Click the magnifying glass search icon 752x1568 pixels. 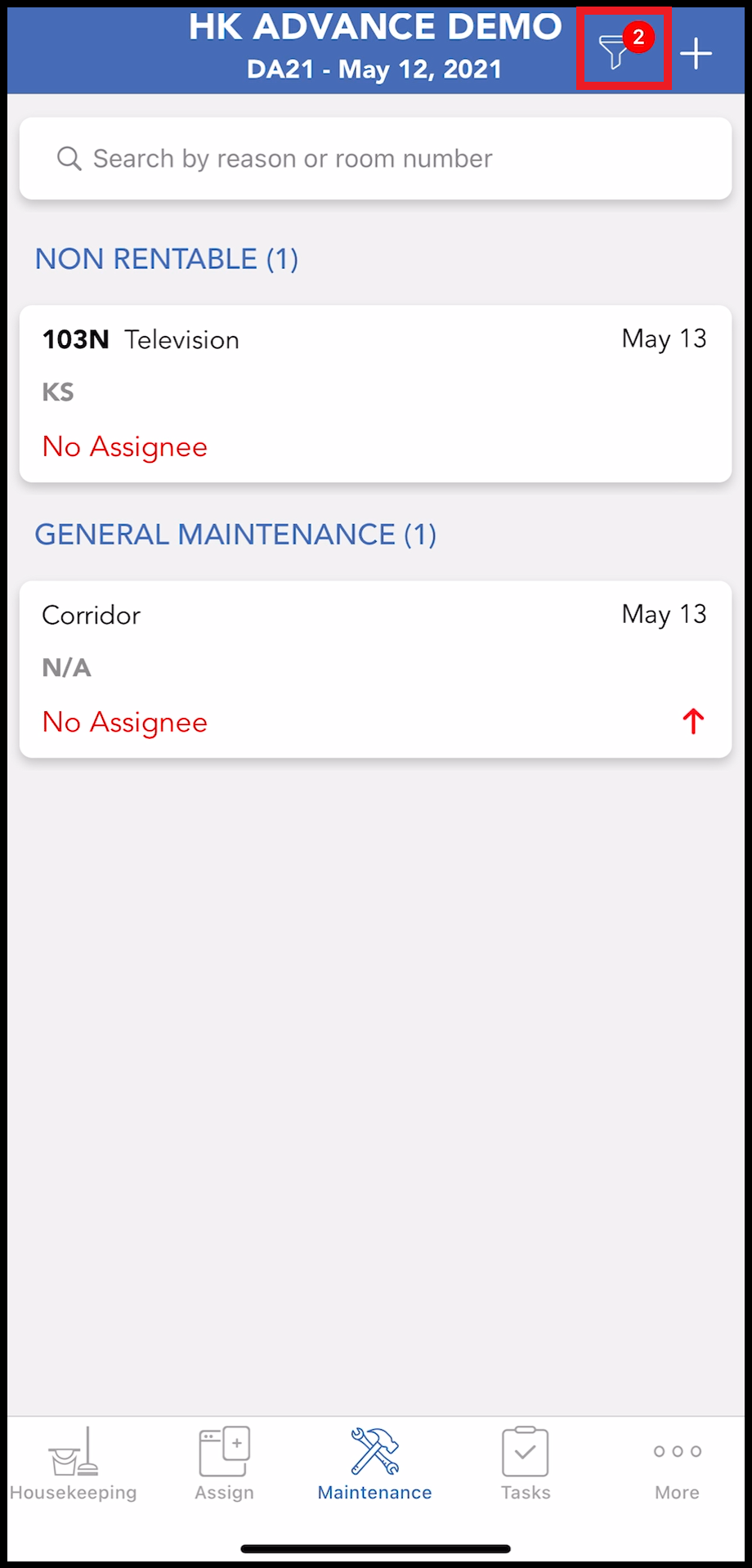point(69,158)
